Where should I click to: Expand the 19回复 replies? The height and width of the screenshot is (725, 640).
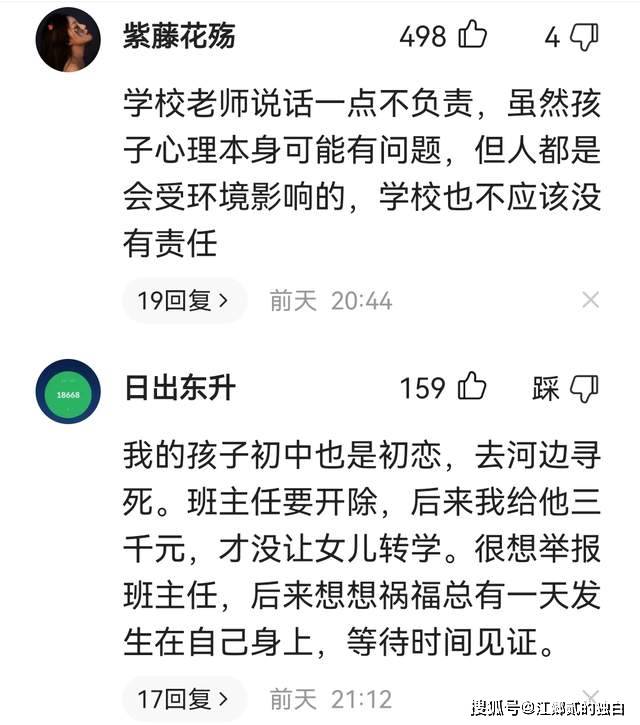pos(185,300)
